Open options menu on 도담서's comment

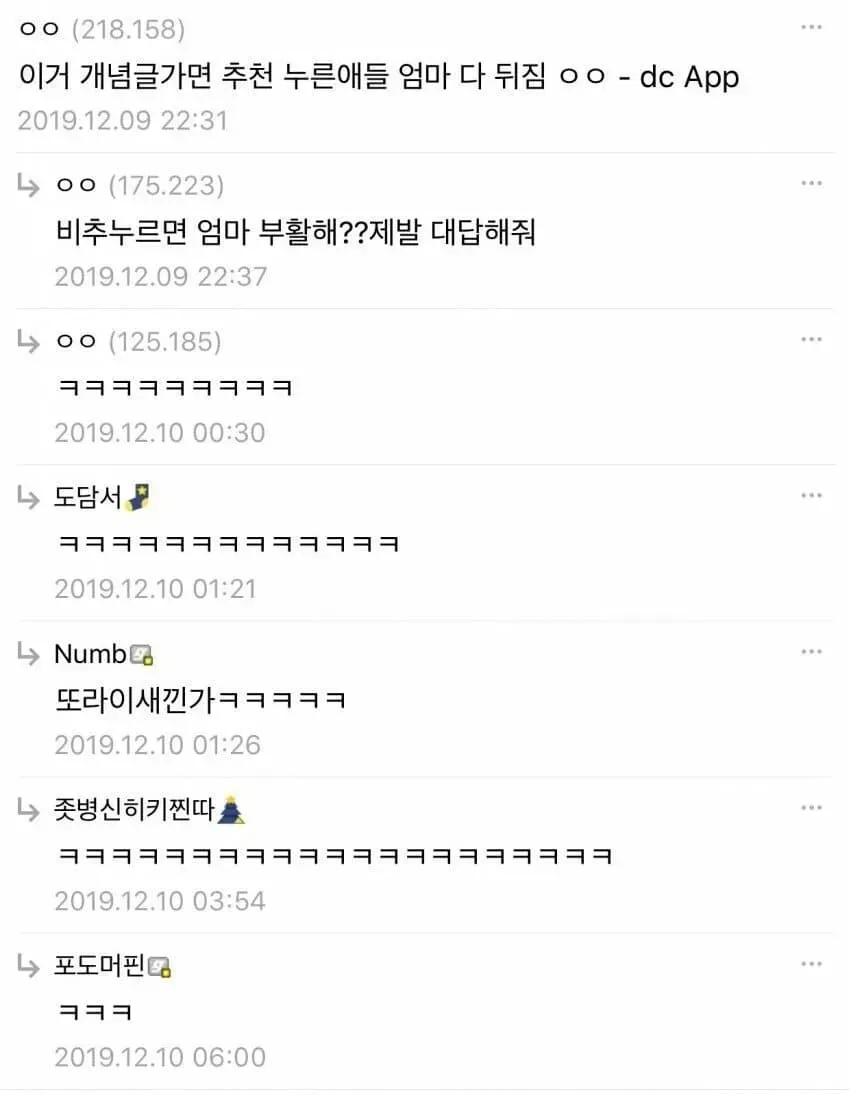[812, 493]
